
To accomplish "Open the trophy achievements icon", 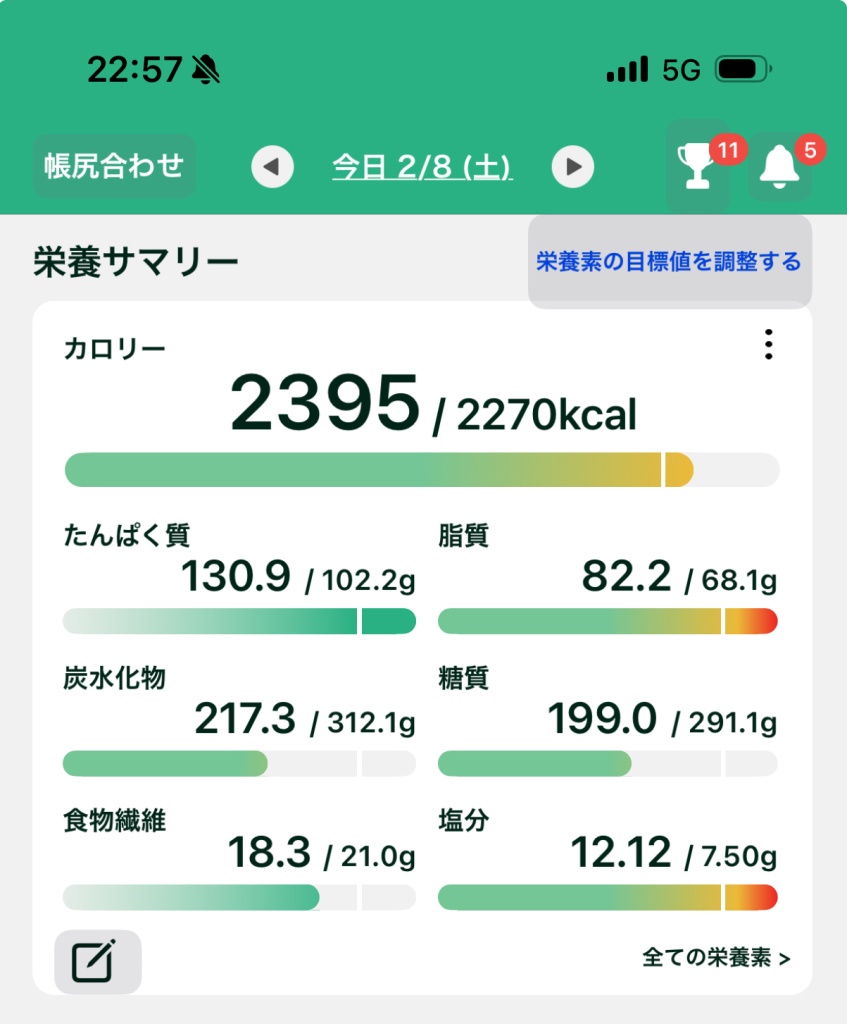I will (x=697, y=167).
